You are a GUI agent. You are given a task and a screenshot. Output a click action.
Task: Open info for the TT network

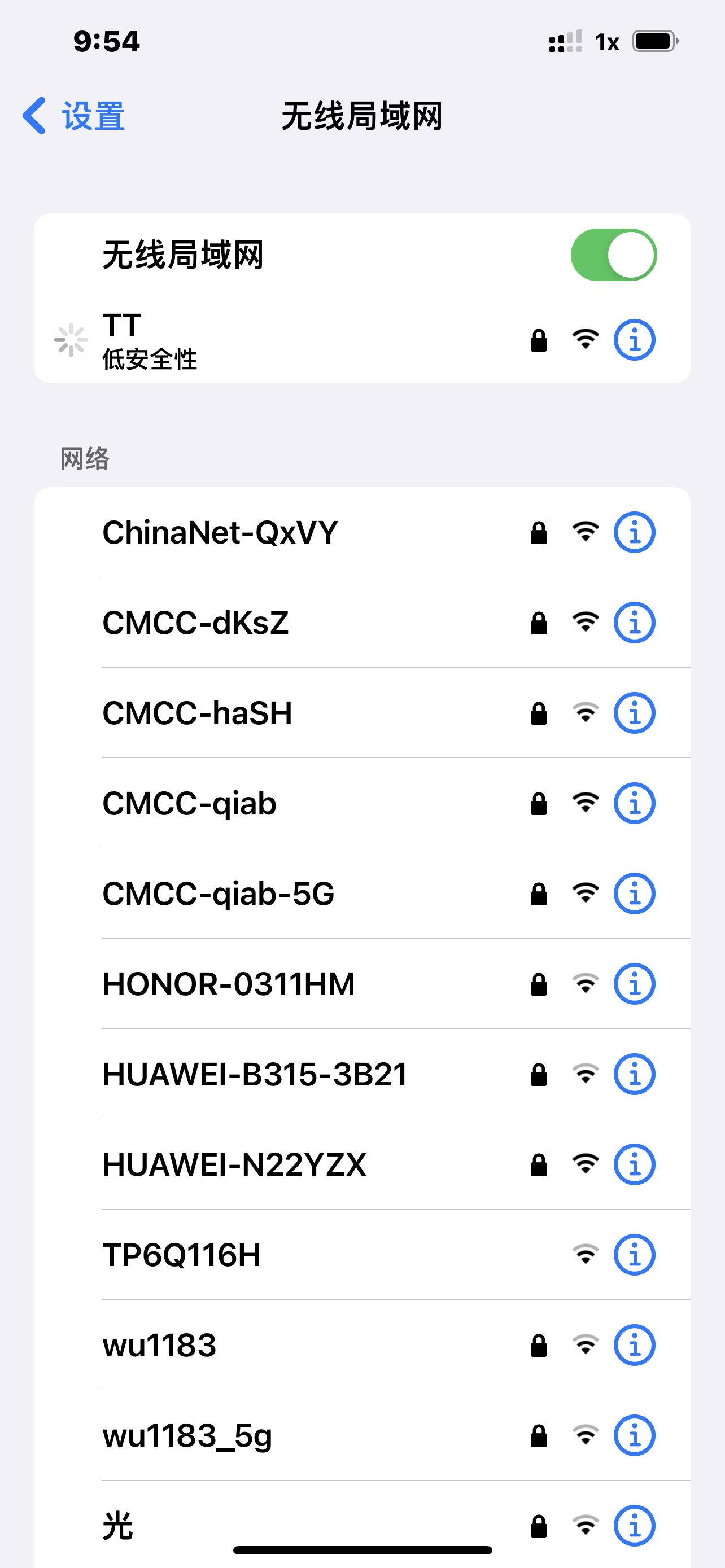click(x=634, y=340)
